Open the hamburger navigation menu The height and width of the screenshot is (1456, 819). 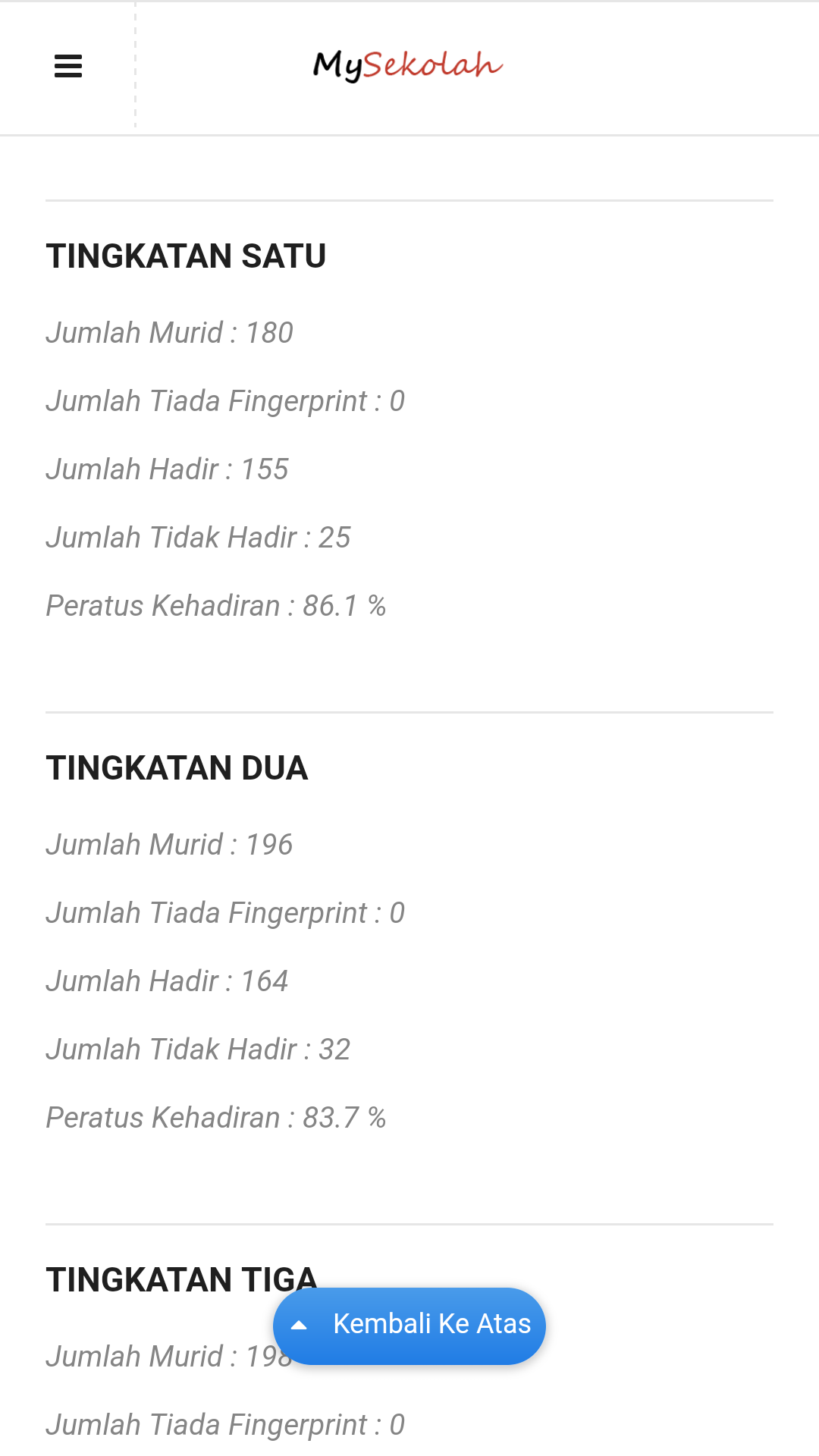coord(68,67)
